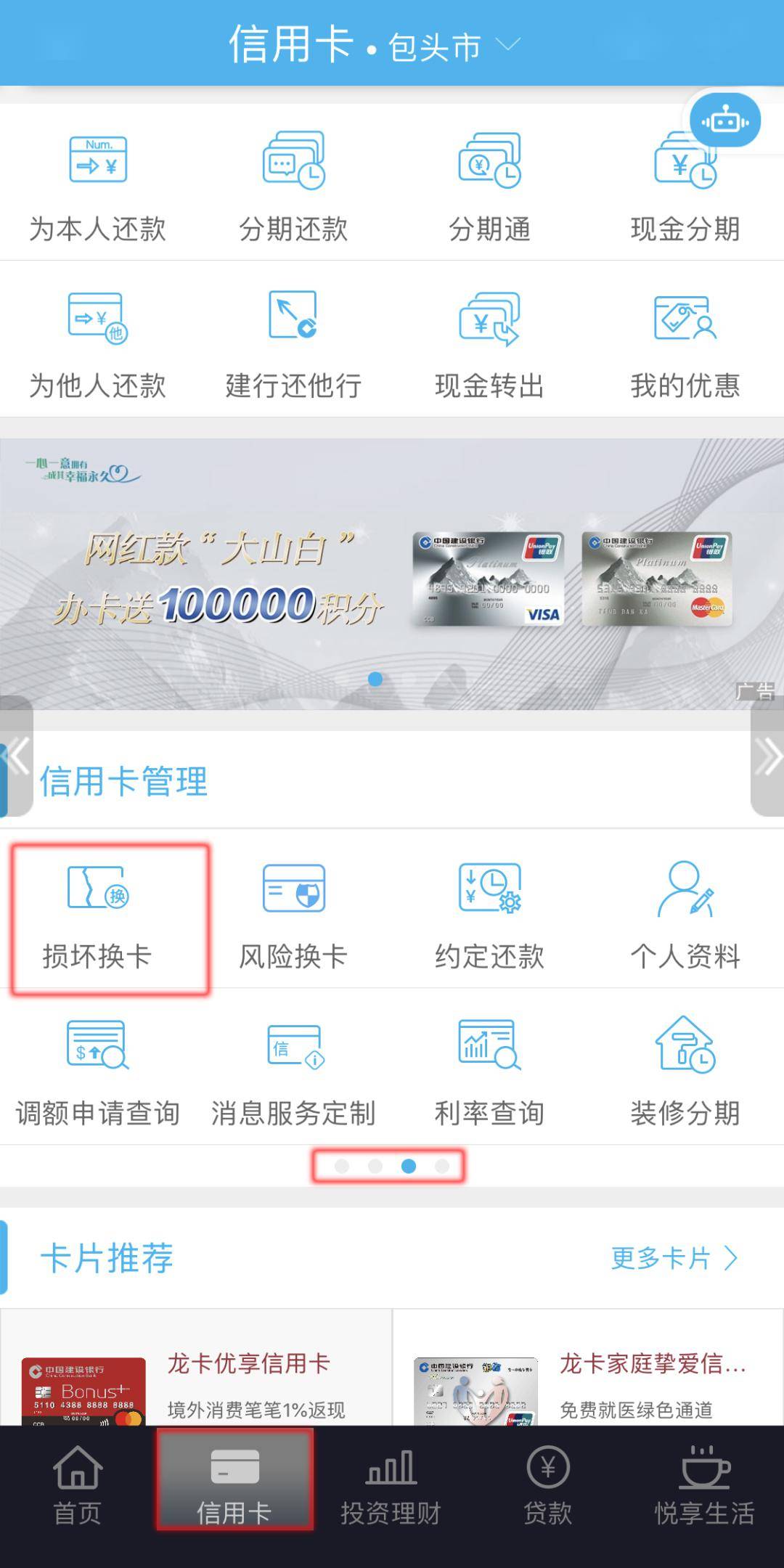Select 损坏换卡 damaged card replacement

point(98,916)
